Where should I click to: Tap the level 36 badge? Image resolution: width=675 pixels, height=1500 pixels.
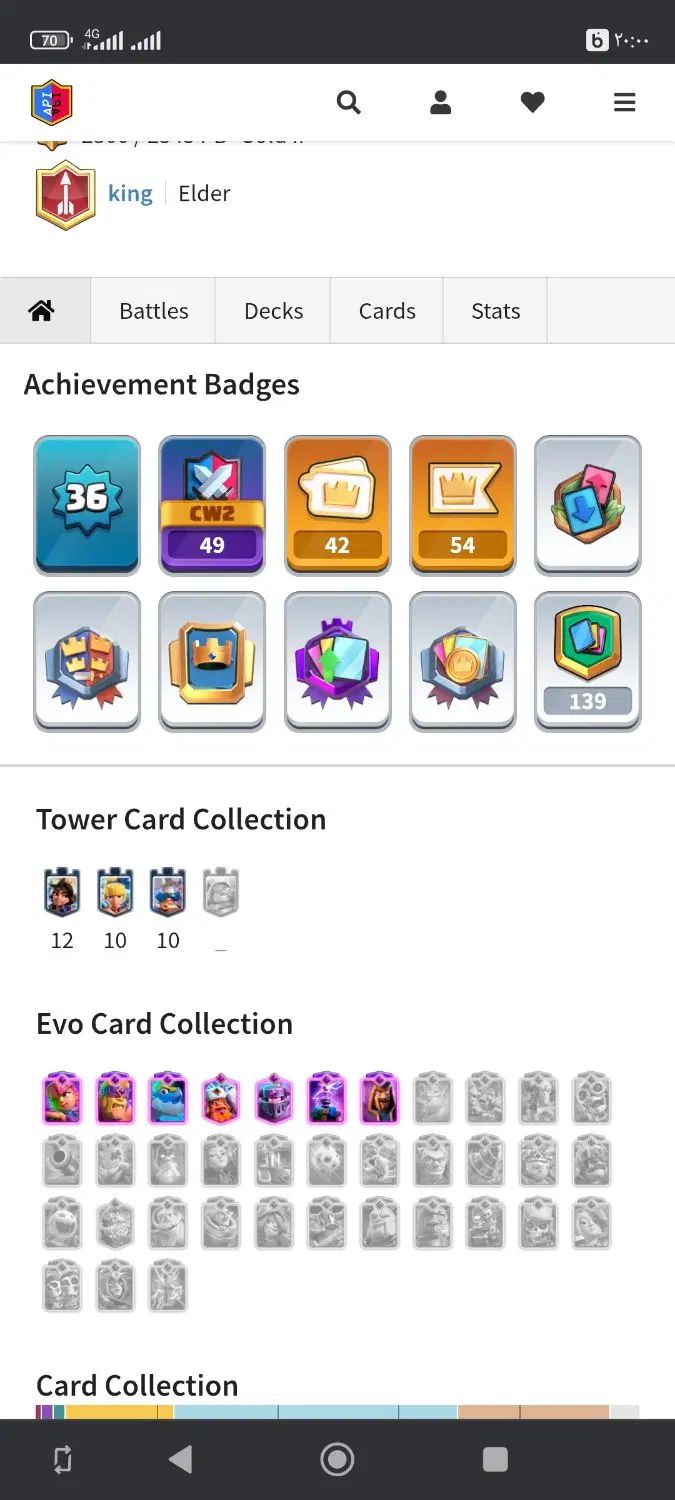click(87, 505)
